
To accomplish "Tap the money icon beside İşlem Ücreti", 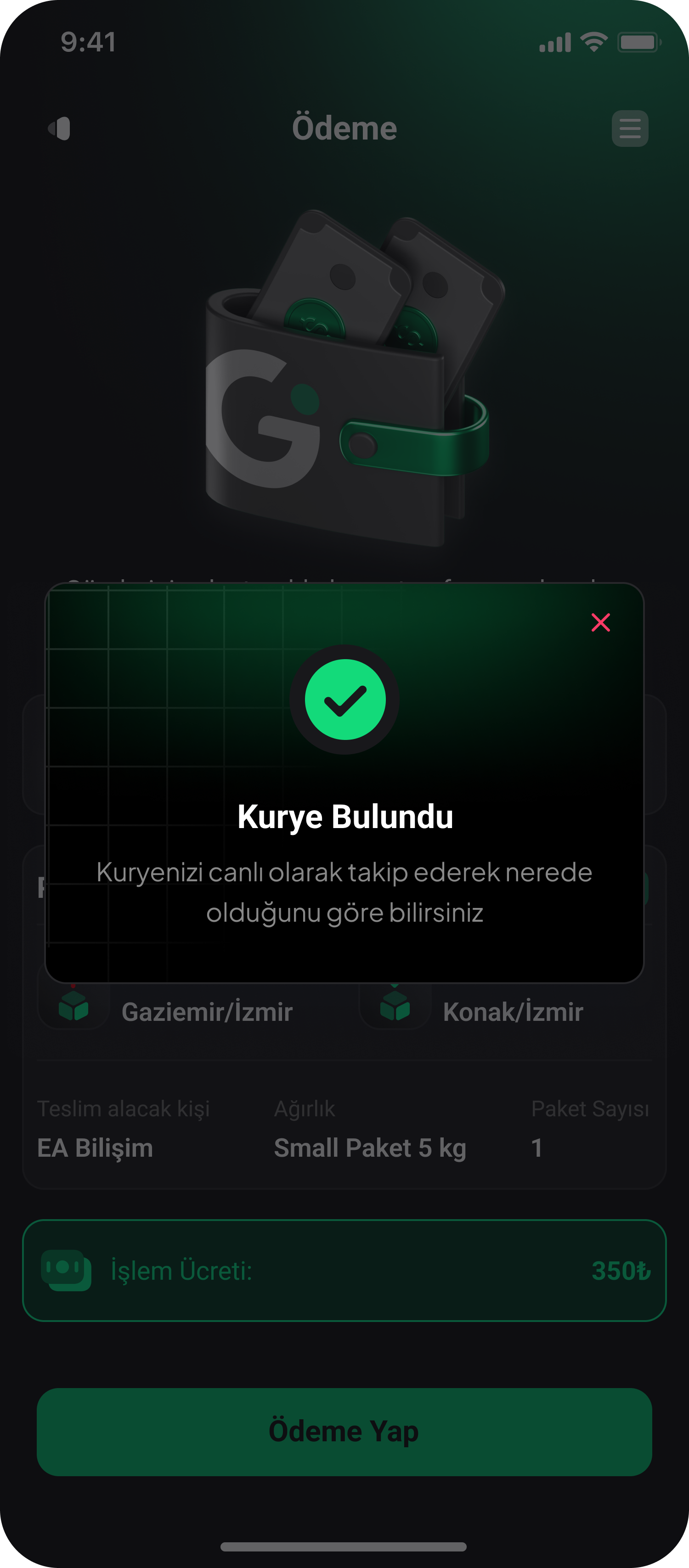I will (66, 1271).
